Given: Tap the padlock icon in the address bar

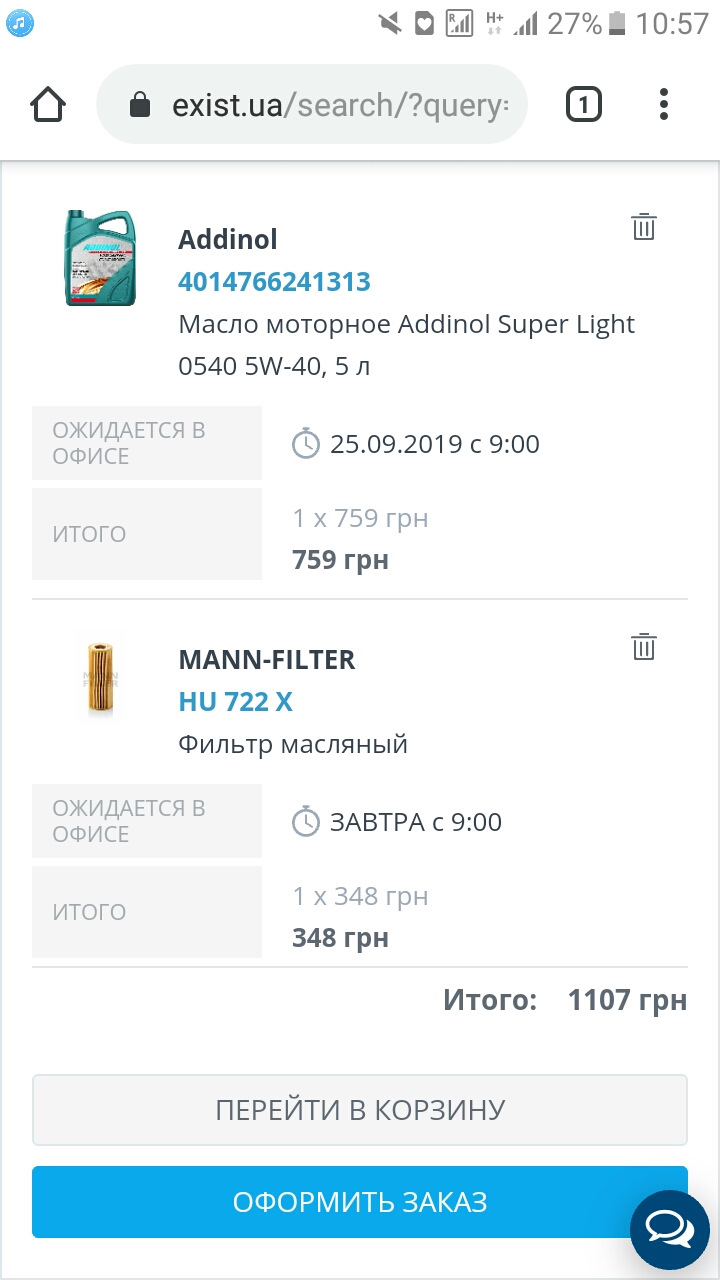Looking at the screenshot, I should coord(140,103).
